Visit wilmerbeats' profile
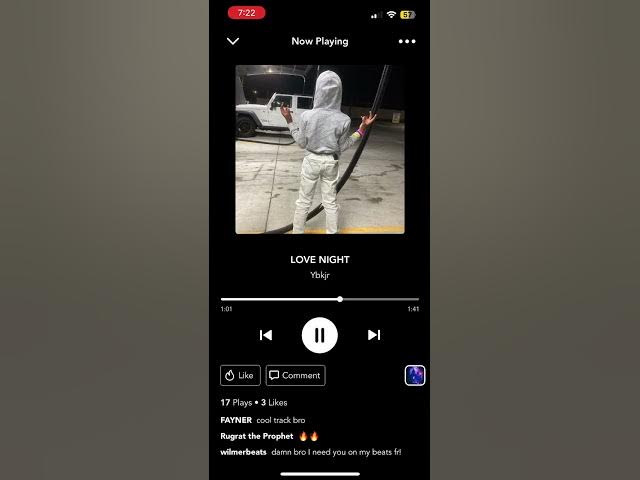 click(243, 452)
